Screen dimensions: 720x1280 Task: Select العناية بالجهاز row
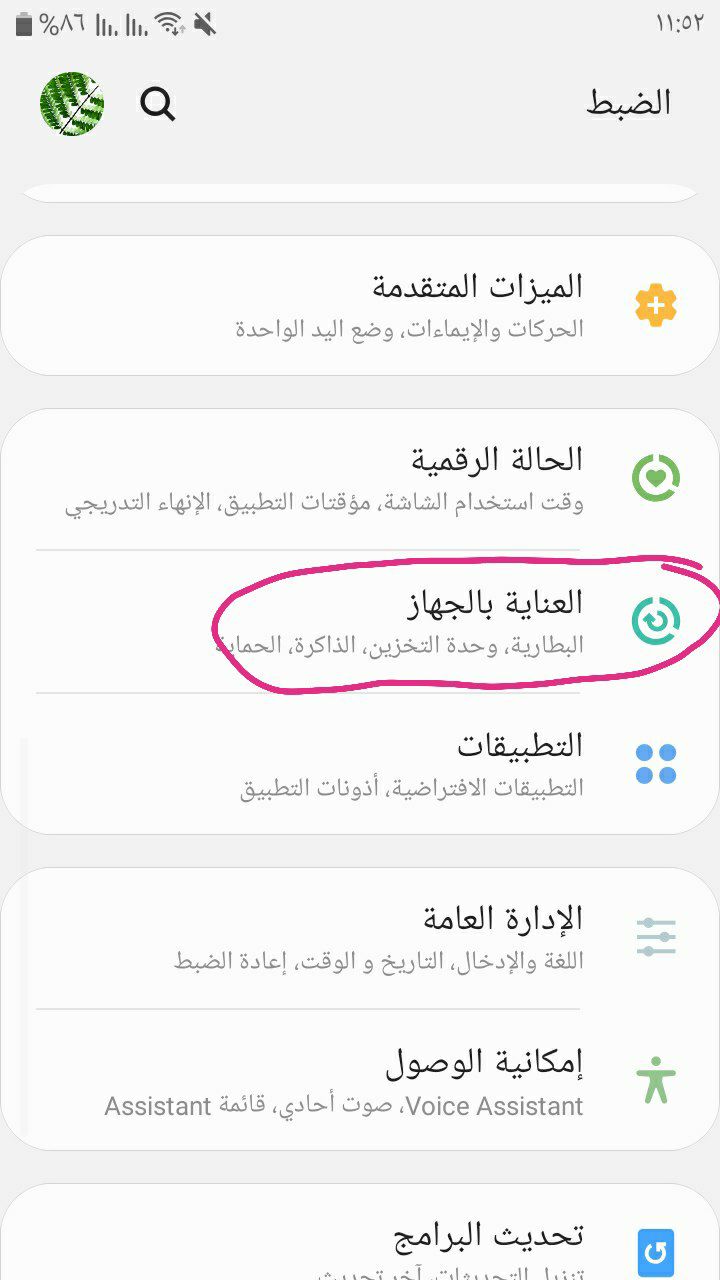pos(360,622)
